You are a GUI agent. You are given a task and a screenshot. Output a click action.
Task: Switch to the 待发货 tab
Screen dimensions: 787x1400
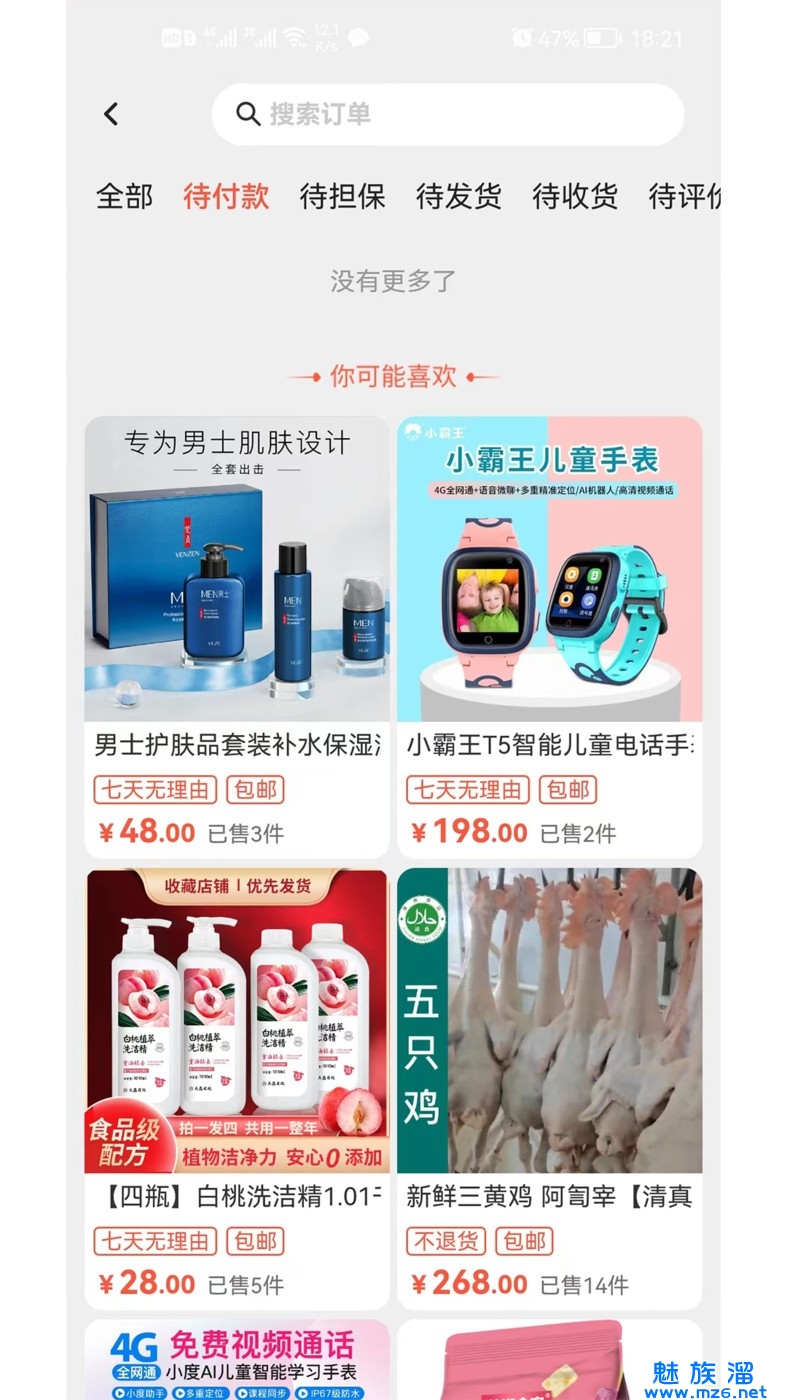pos(458,196)
